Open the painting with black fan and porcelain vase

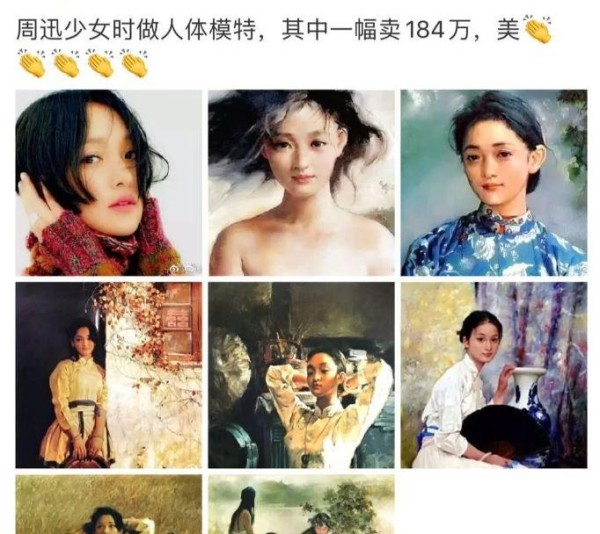(x=493, y=375)
